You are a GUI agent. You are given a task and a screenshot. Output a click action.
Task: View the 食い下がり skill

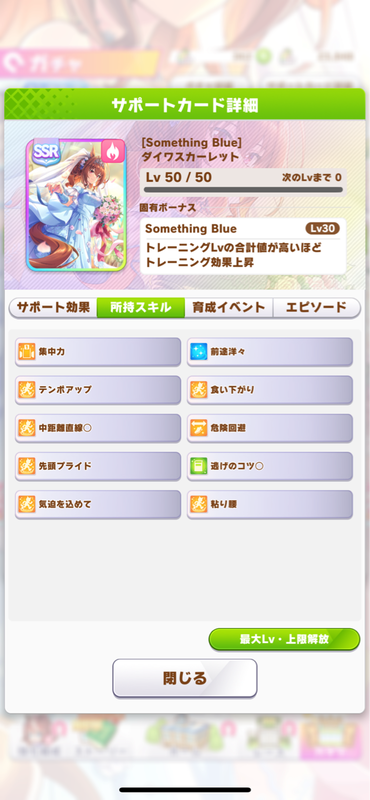(270, 390)
